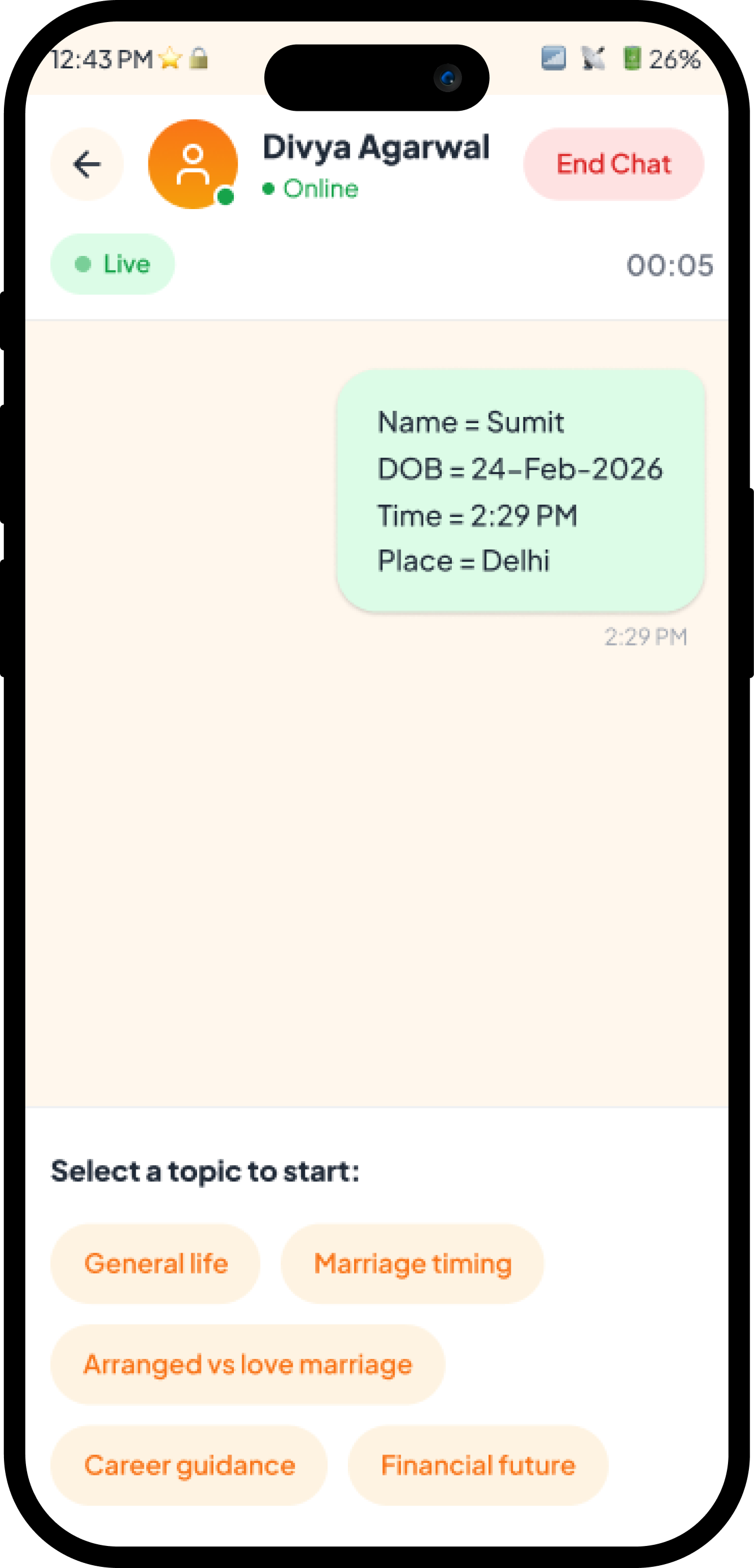Tap the back arrow to leave chat
The image size is (754, 1568).
[86, 164]
